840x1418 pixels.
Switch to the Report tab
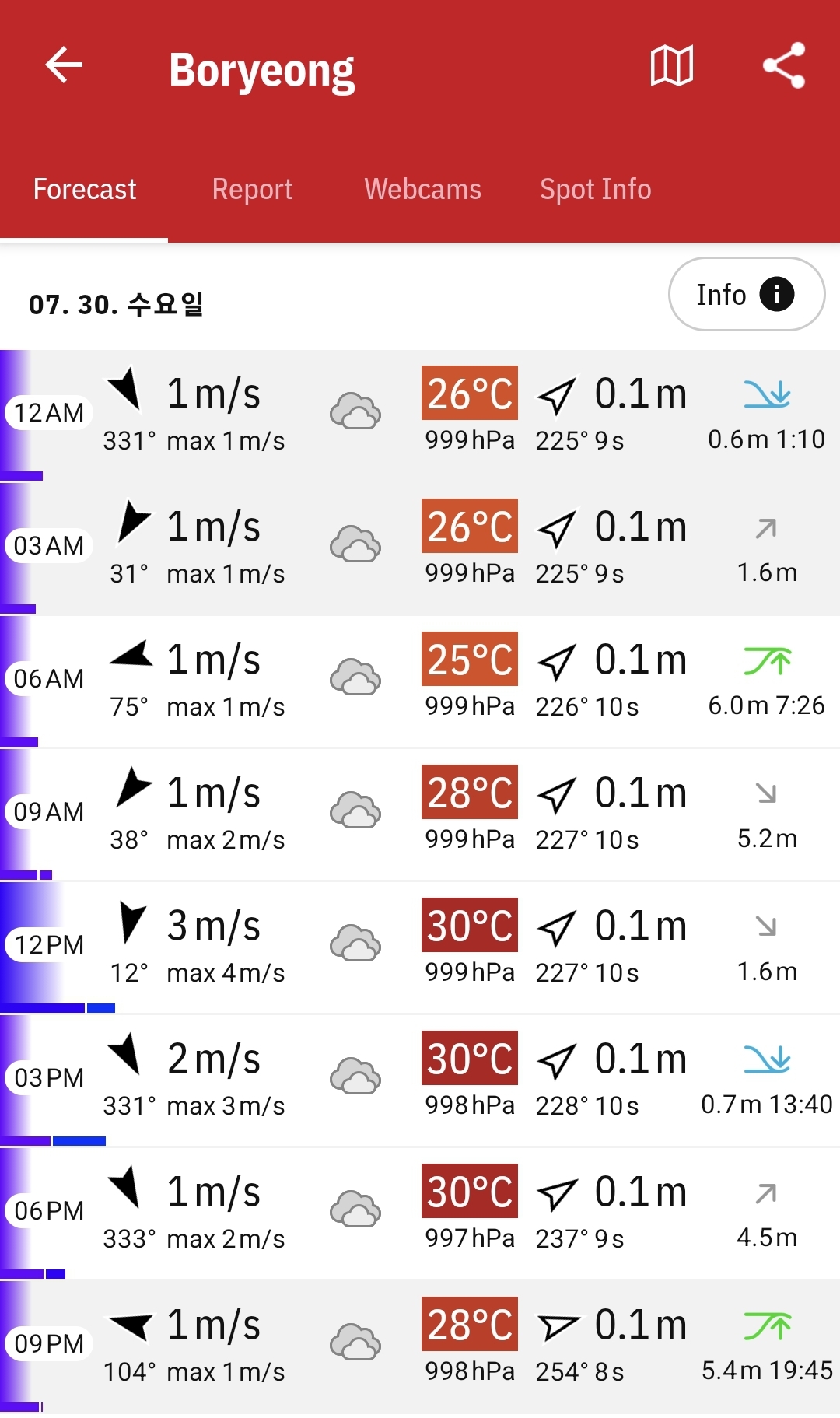(252, 189)
